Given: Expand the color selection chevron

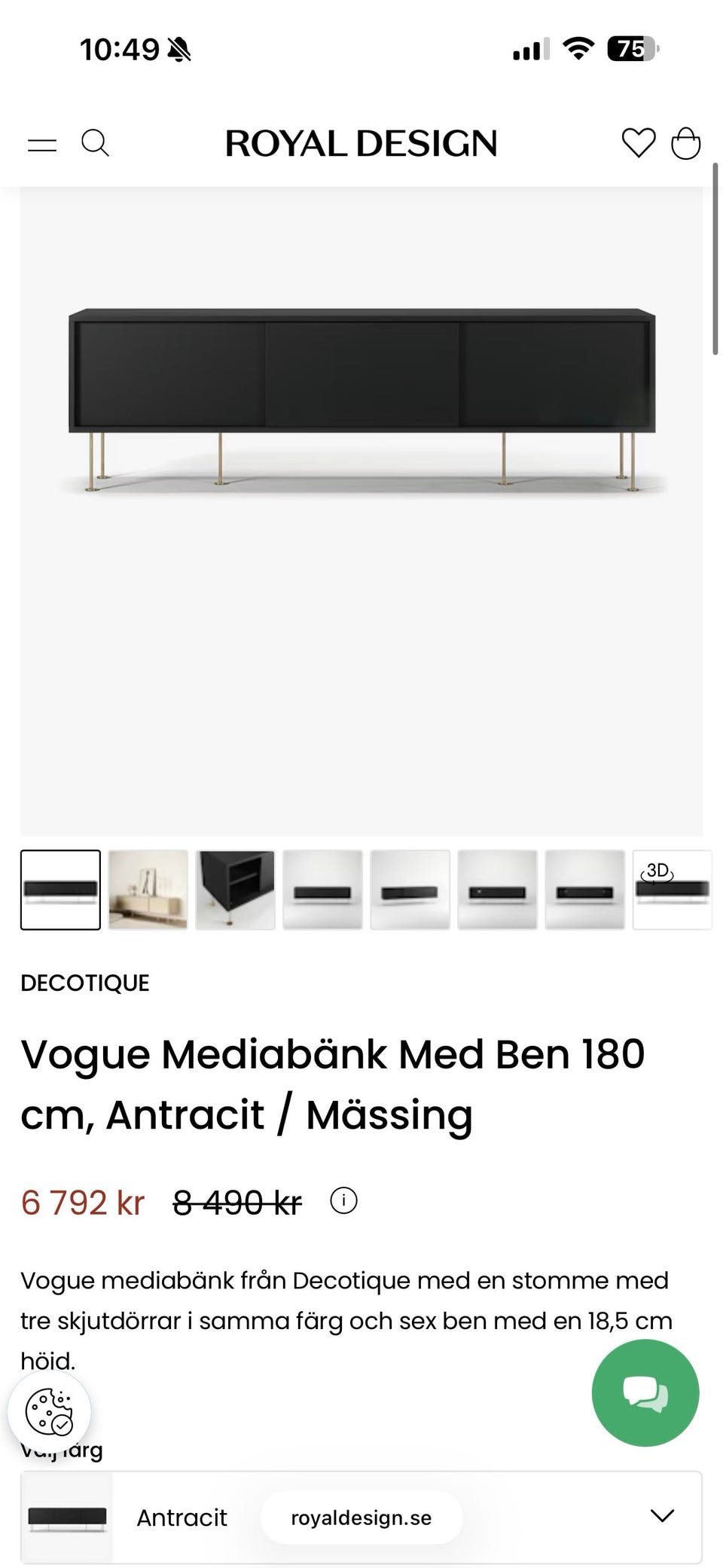Looking at the screenshot, I should pyautogui.click(x=661, y=1517).
